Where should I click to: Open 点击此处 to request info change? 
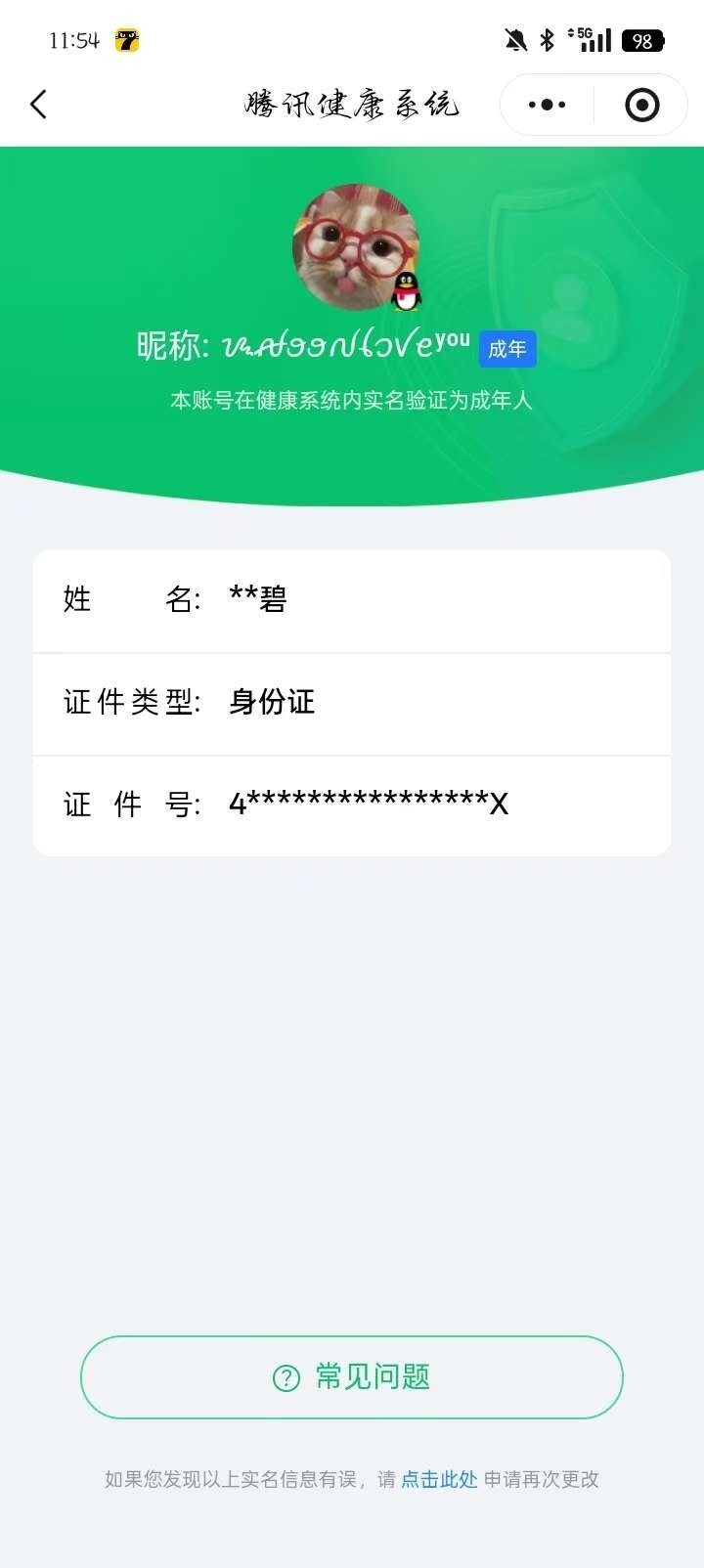[438, 1479]
